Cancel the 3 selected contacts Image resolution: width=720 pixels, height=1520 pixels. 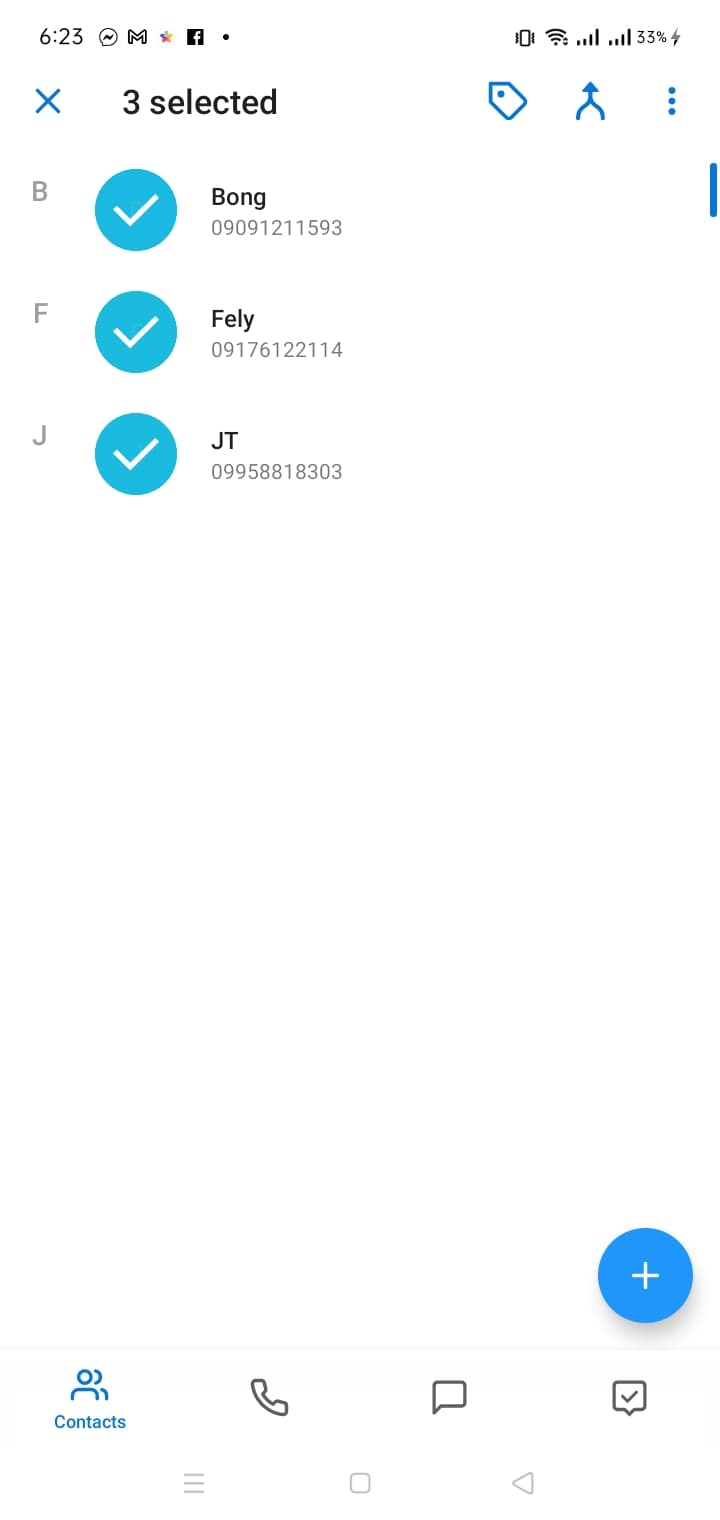[48, 101]
